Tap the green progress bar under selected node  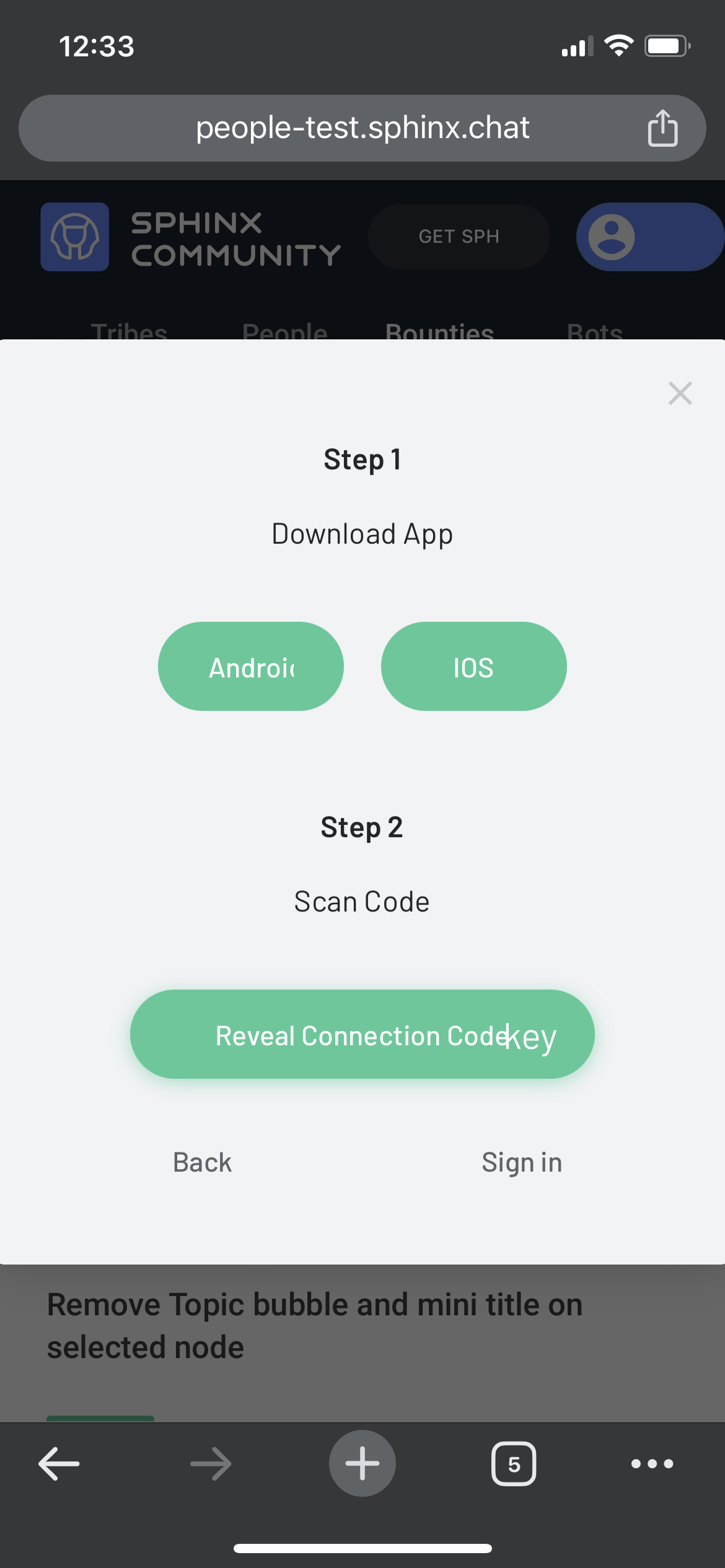[x=100, y=1418]
